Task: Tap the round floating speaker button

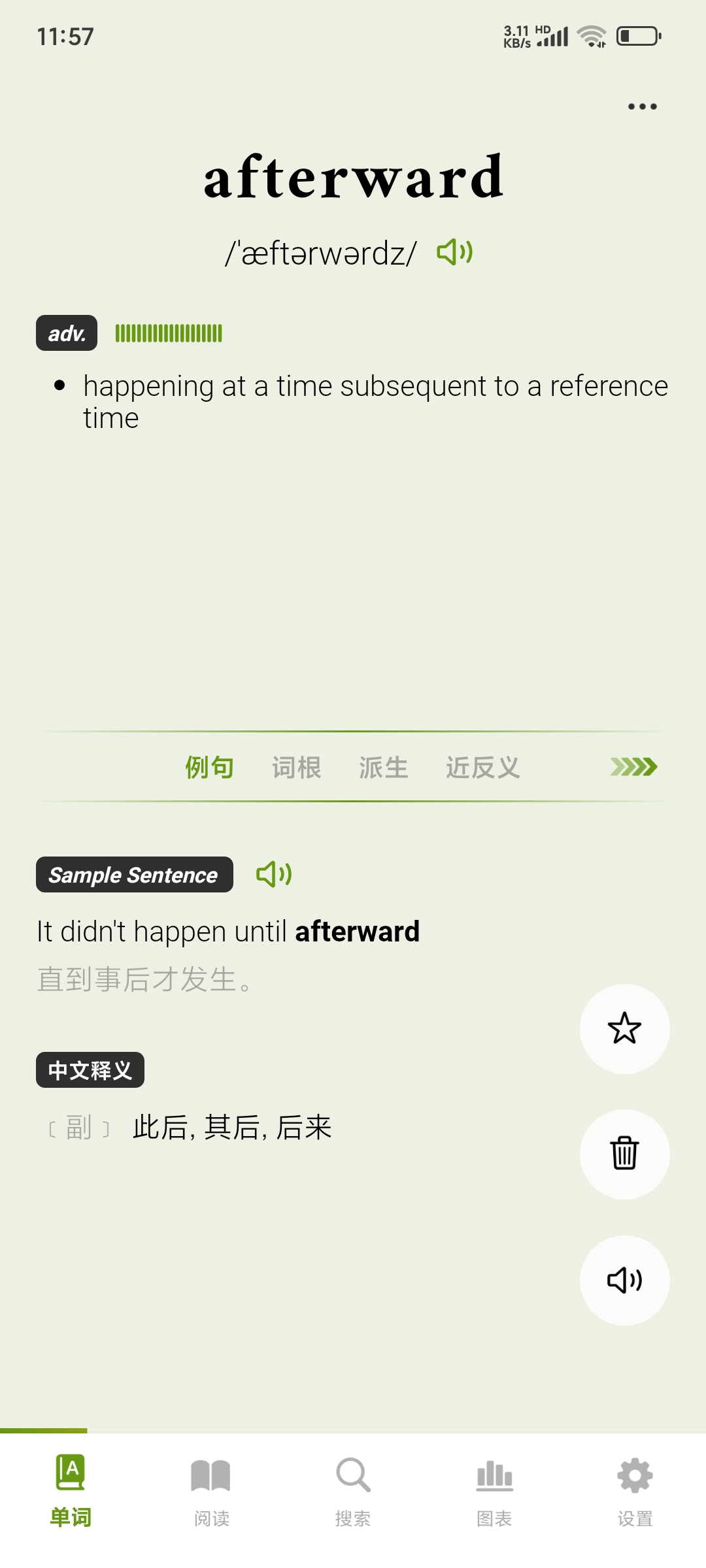Action: pos(624,1280)
